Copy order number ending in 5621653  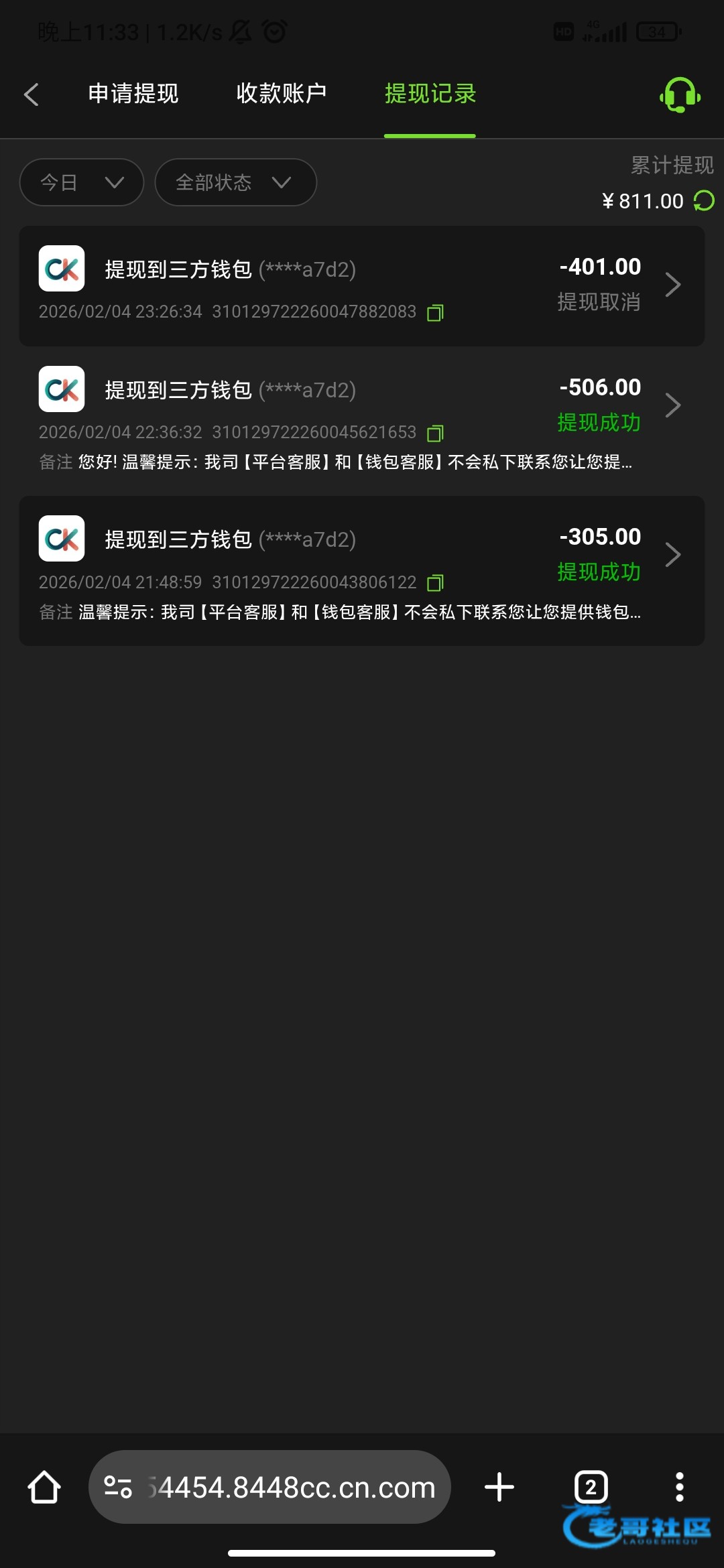pyautogui.click(x=435, y=434)
